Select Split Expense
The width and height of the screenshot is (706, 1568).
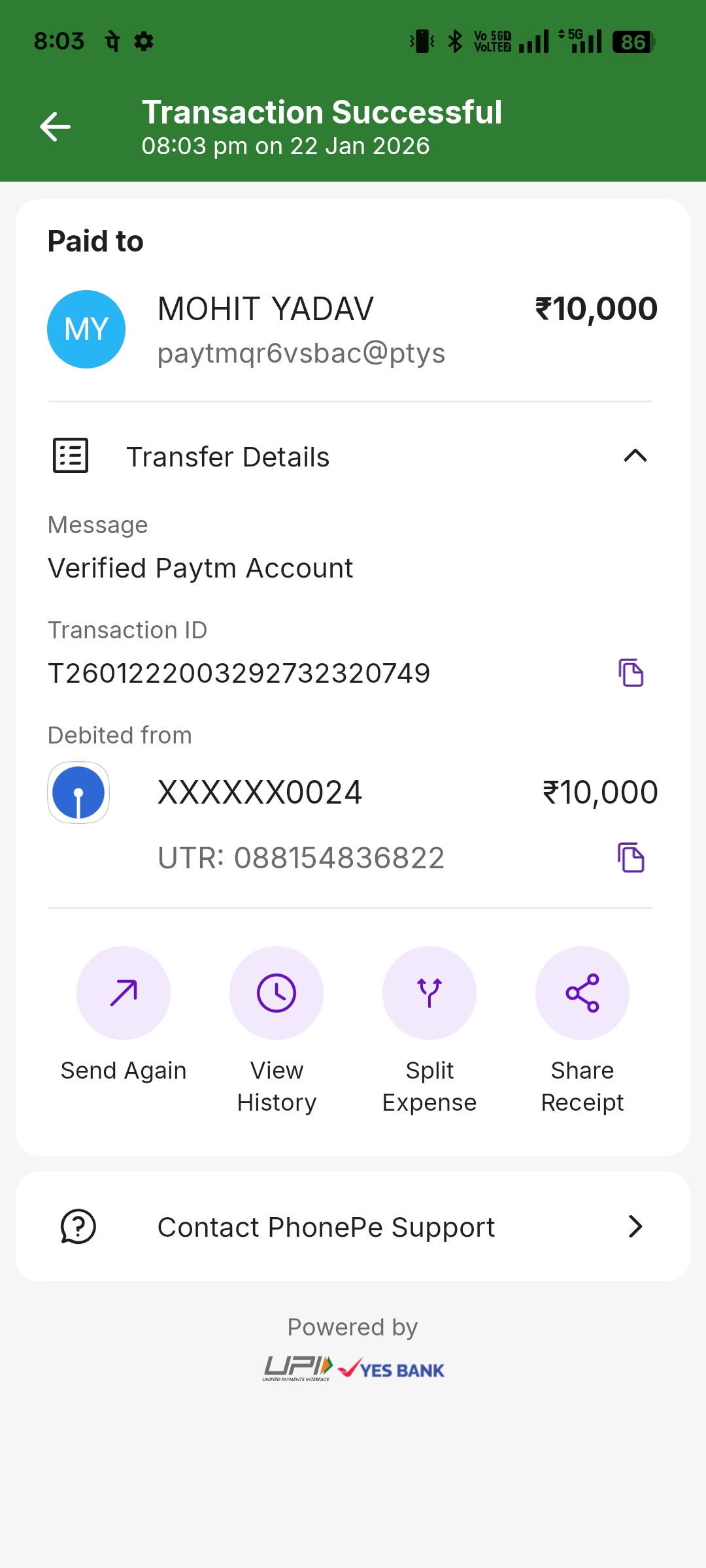pyautogui.click(x=429, y=993)
